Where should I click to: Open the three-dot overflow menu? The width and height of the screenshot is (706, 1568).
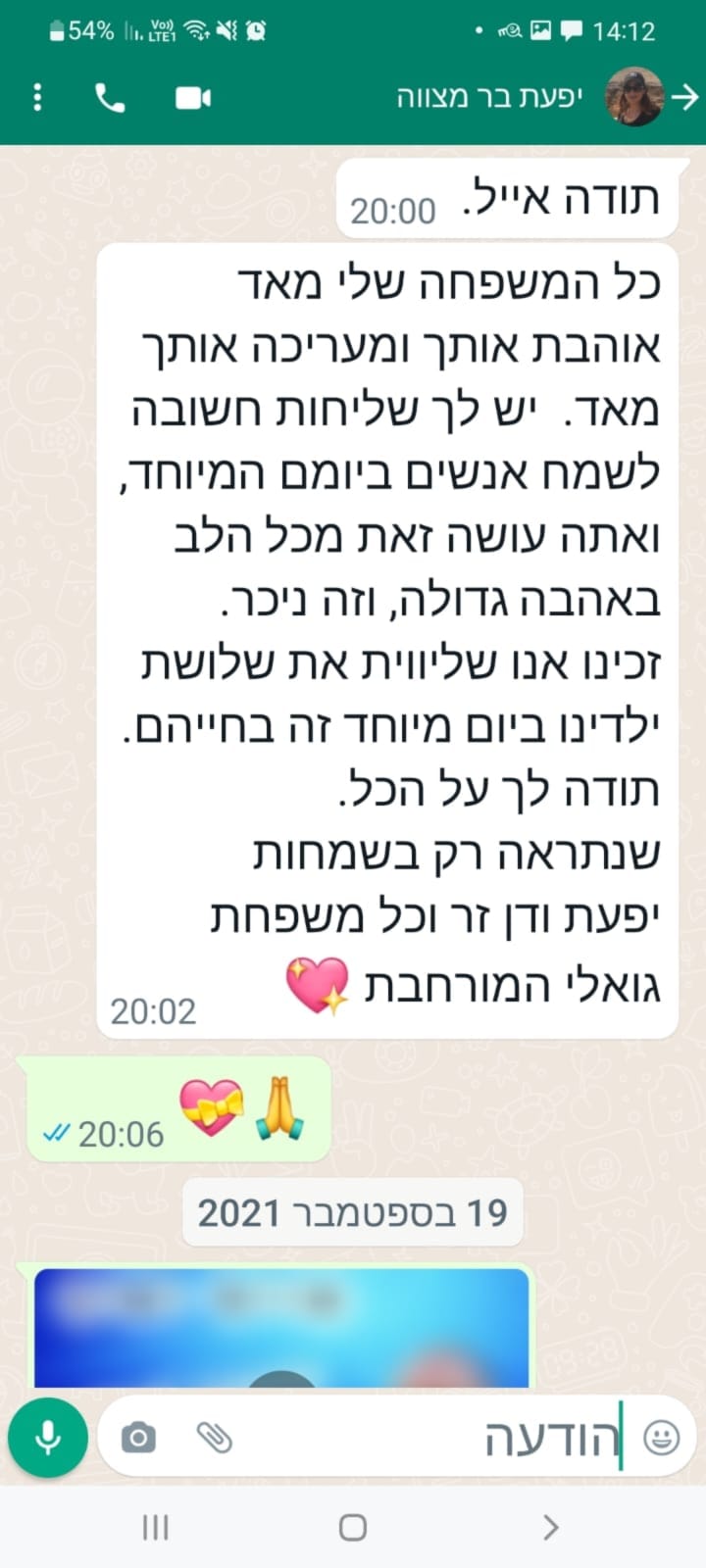37,97
